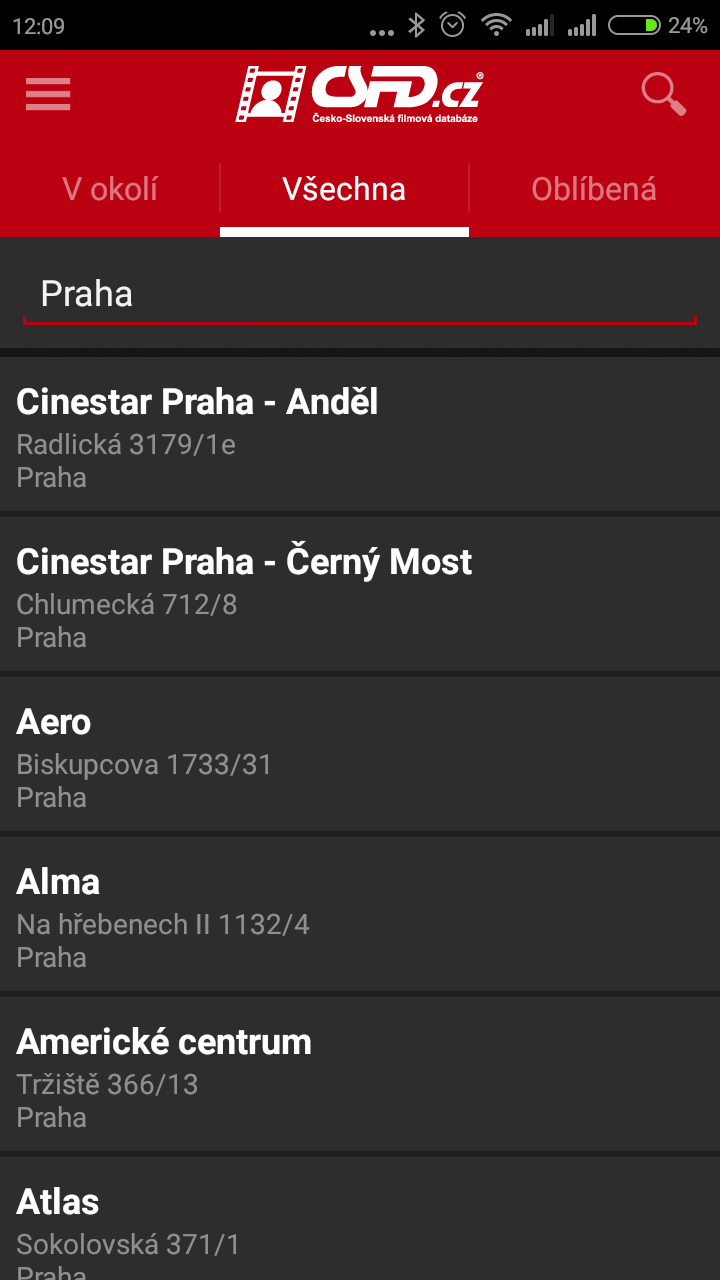This screenshot has height=1280, width=720.
Task: Open search with the magnifier icon
Action: [663, 94]
